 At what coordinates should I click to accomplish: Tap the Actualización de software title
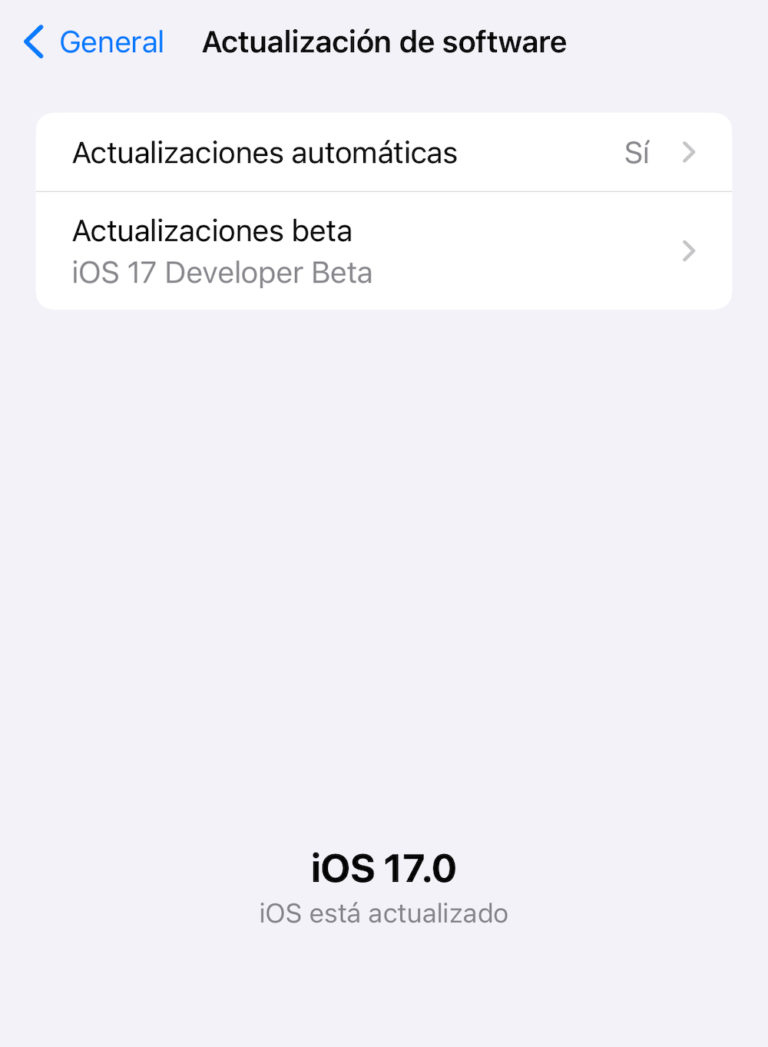click(x=384, y=42)
